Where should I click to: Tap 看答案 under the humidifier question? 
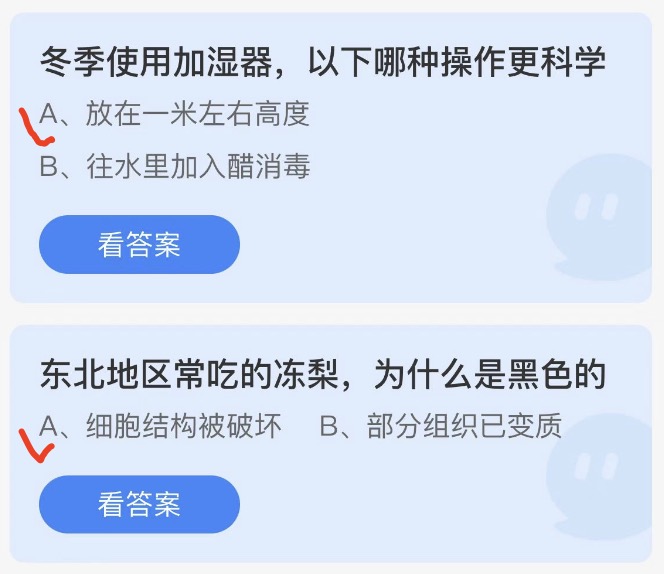click(x=139, y=245)
